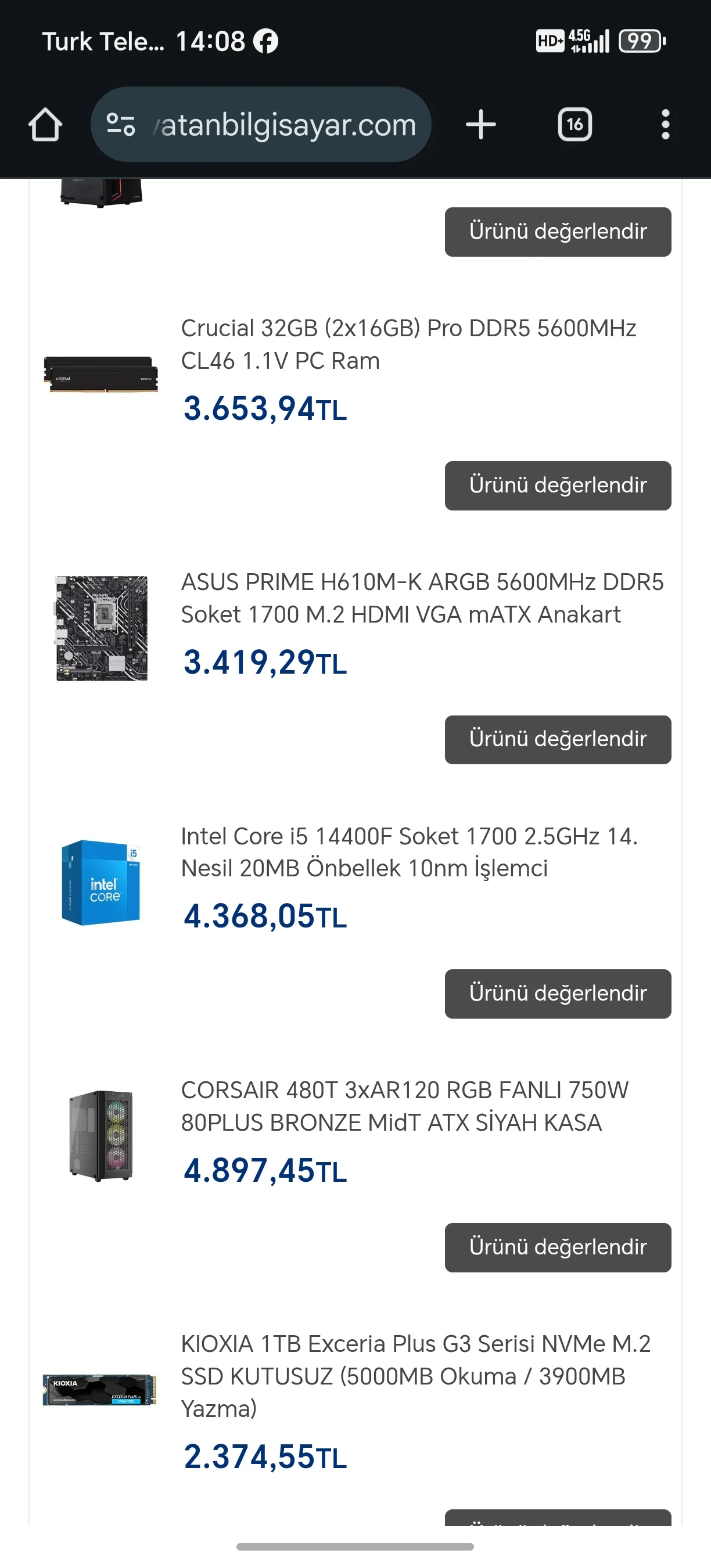Open a new browser tab
This screenshot has width=711, height=1568.
481,125
